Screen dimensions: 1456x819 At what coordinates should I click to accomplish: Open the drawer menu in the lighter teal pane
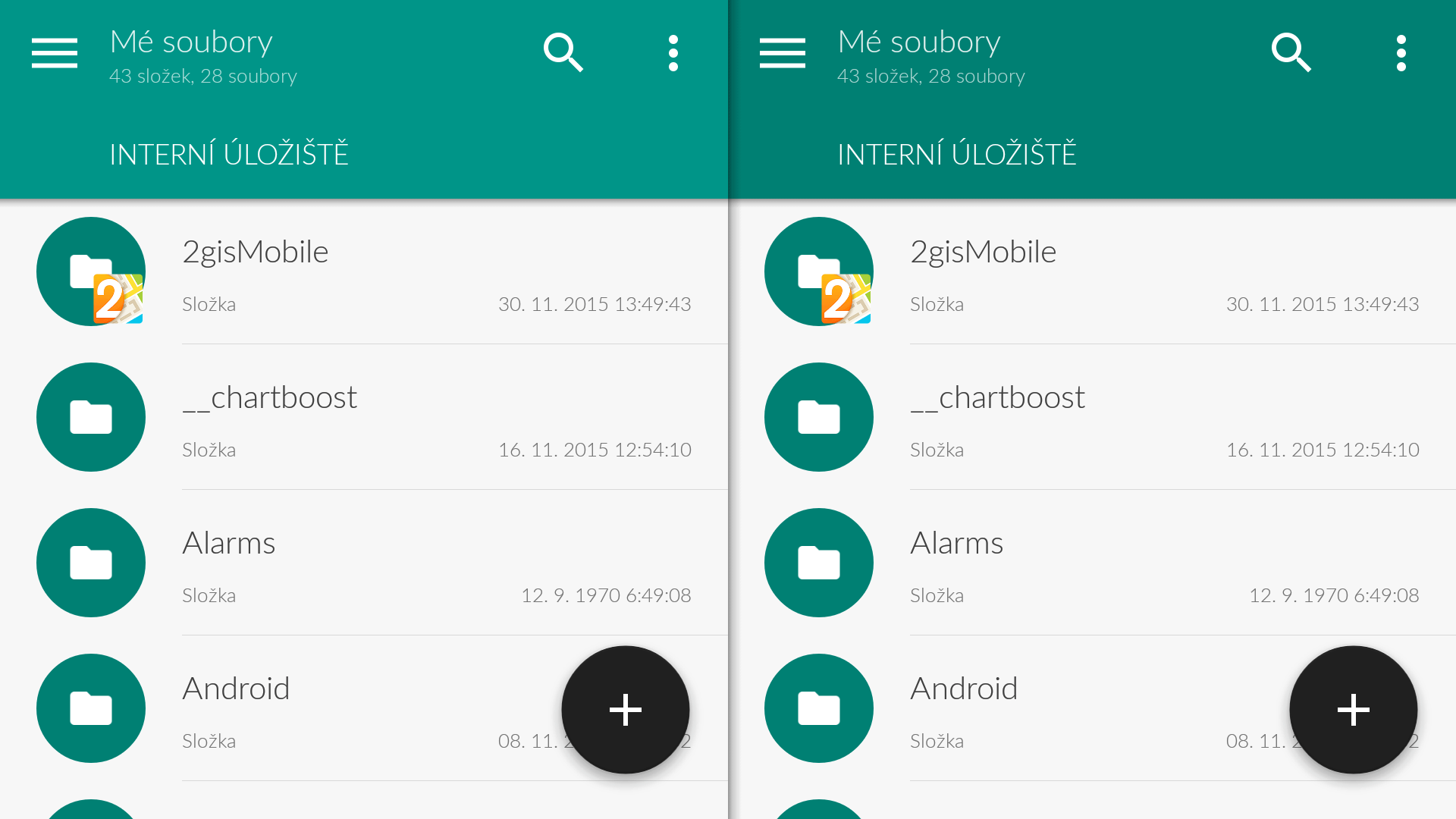click(55, 53)
